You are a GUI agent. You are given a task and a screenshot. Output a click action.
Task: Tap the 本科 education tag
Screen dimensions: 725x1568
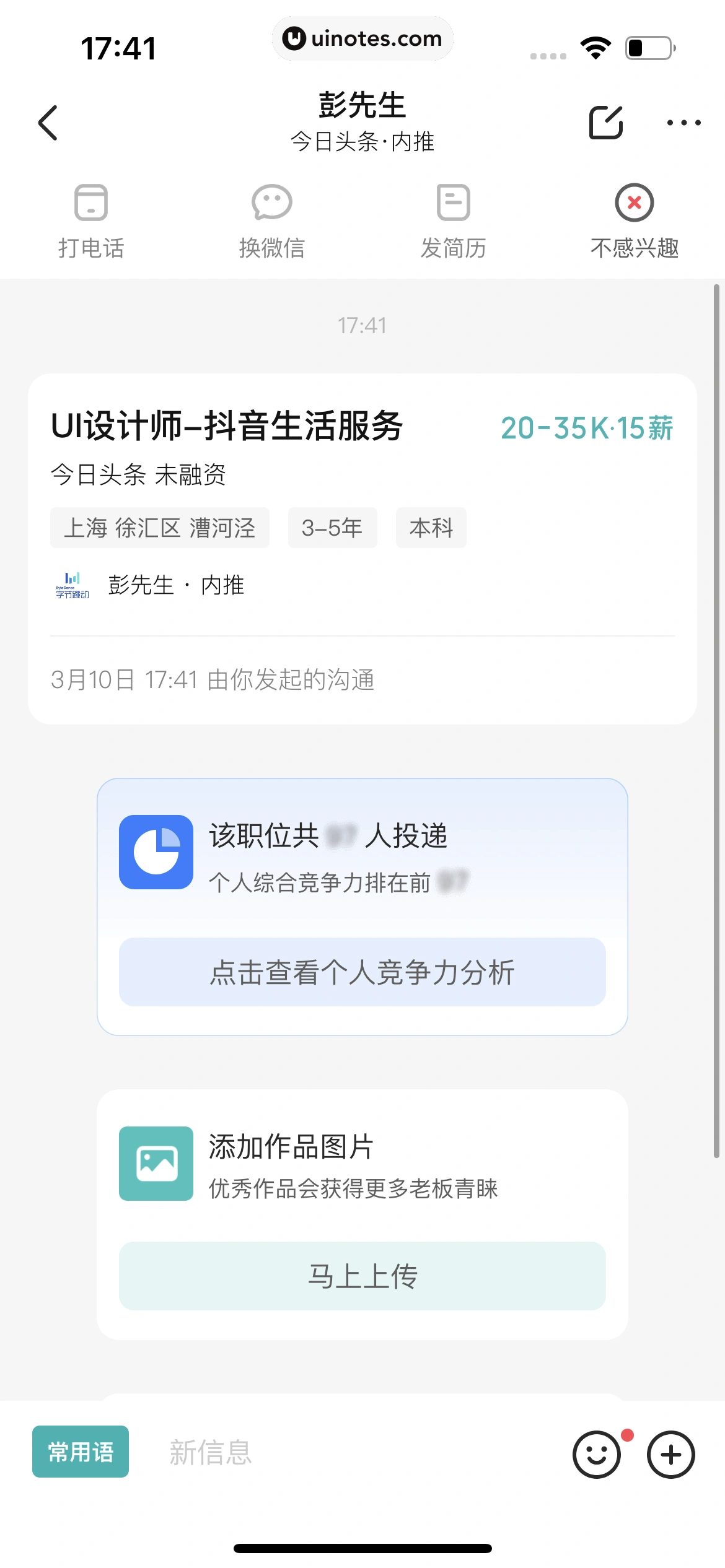tap(431, 528)
